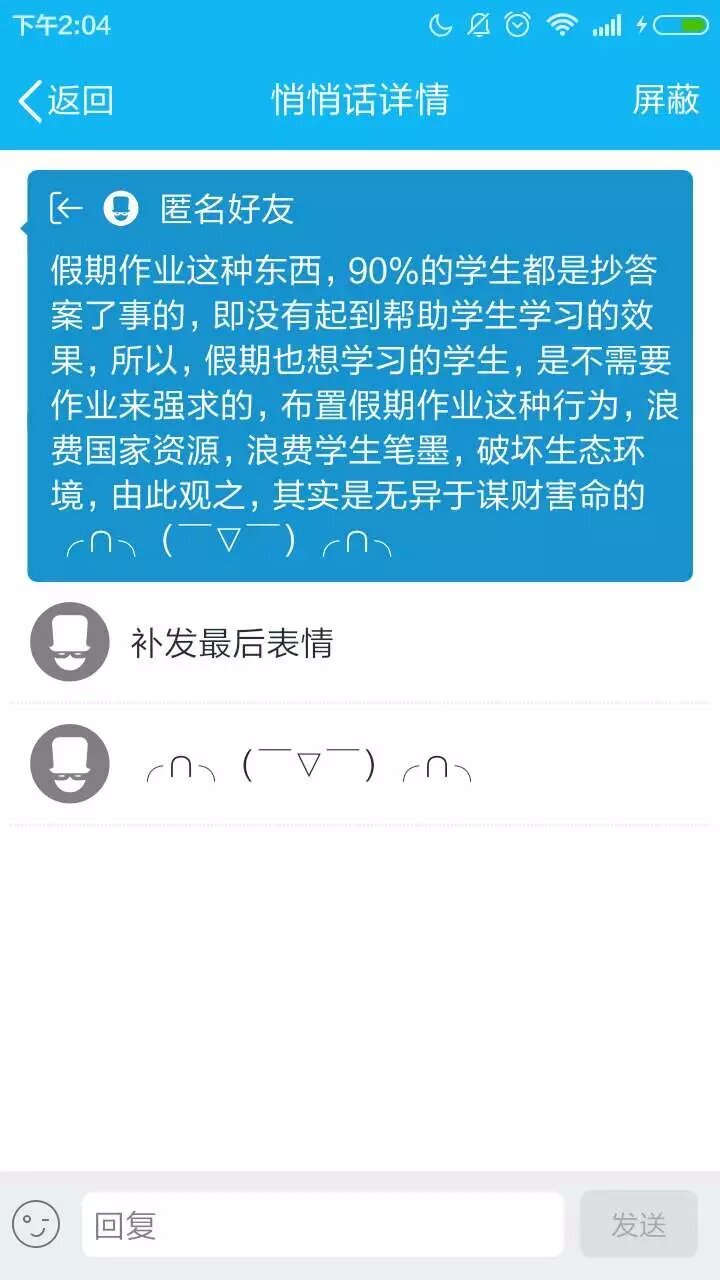The height and width of the screenshot is (1280, 720).
Task: Focus the 回复 reply text field
Action: [x=322, y=1224]
